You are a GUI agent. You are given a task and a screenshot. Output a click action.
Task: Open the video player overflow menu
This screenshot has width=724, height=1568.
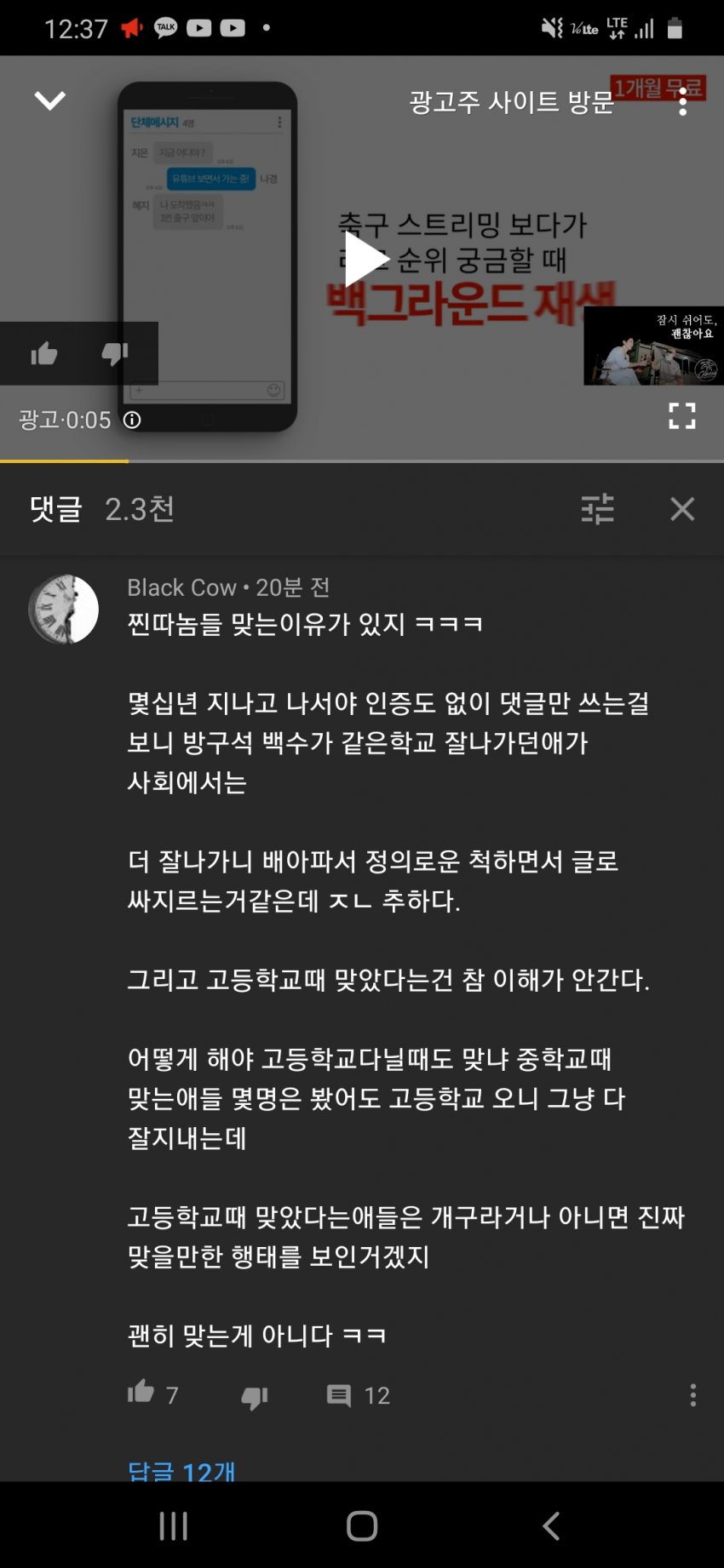coord(682,103)
